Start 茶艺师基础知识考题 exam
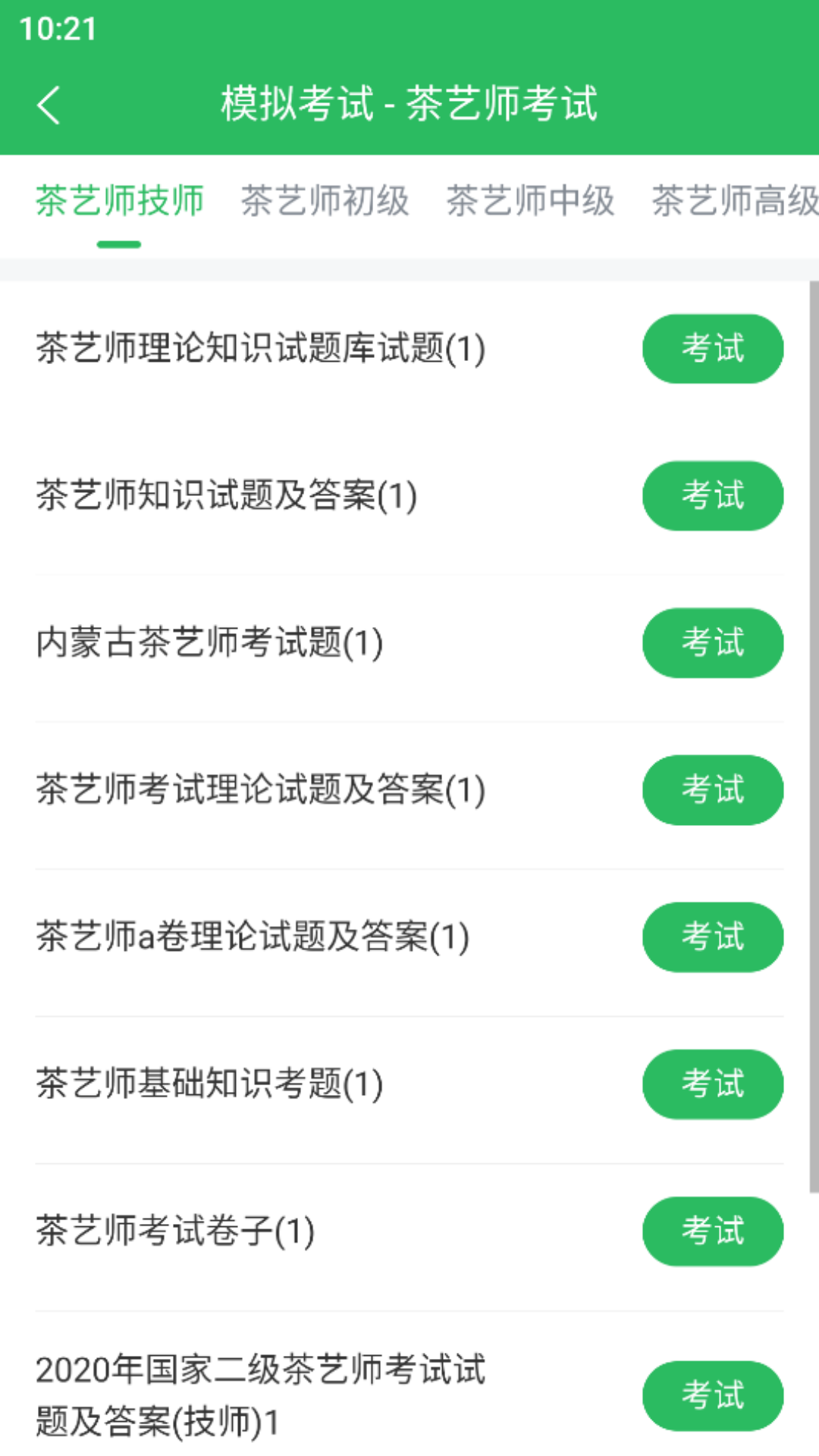Viewport: 819px width, 1456px height. [712, 1084]
